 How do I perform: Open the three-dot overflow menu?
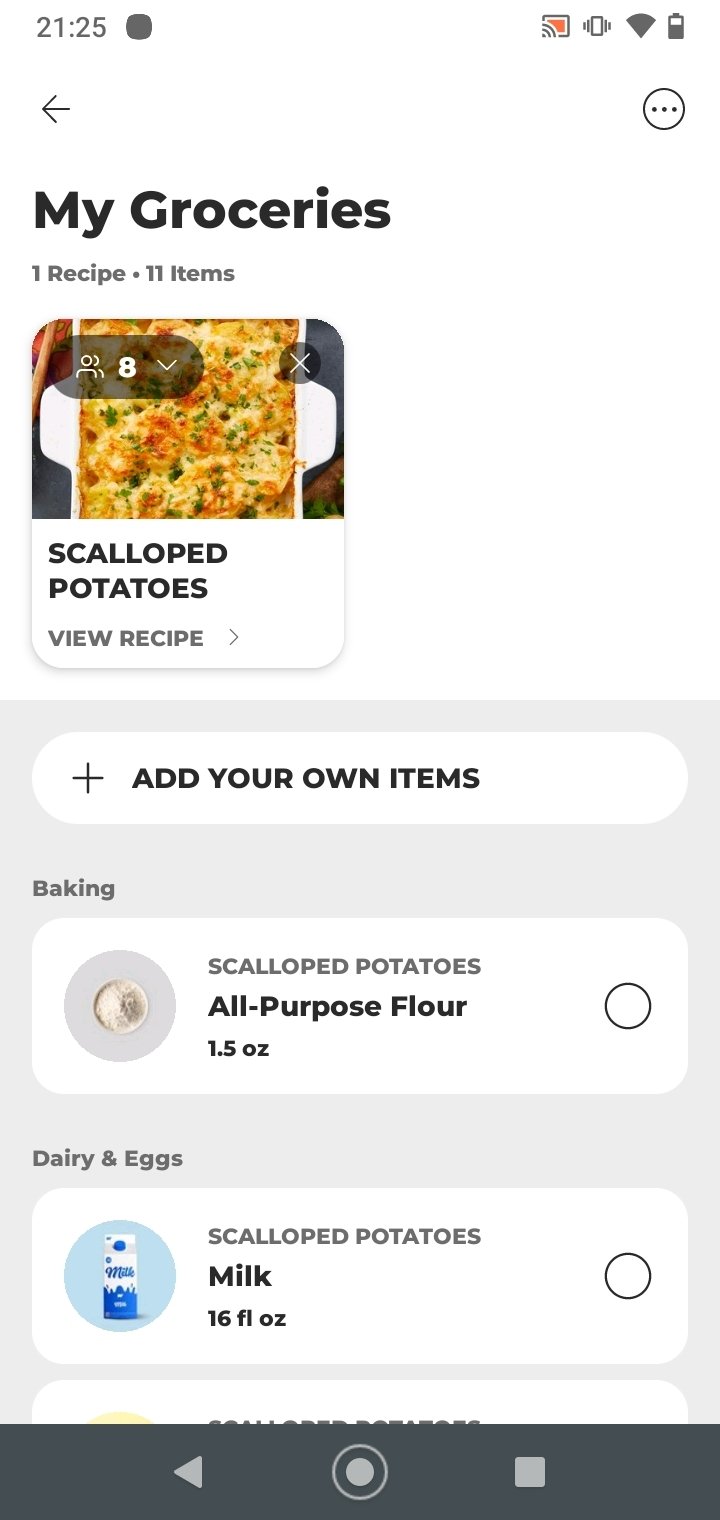tap(664, 109)
